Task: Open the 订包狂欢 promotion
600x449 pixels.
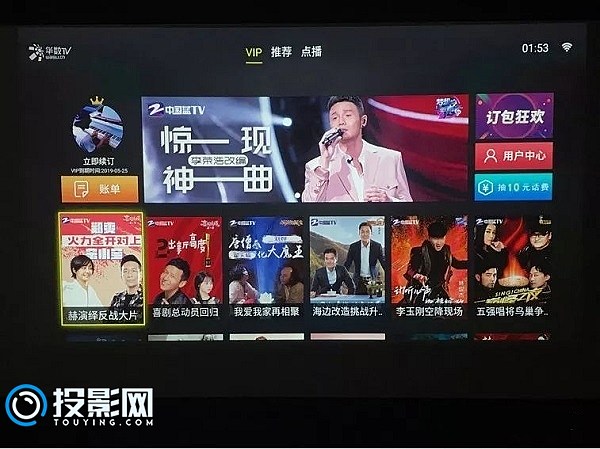Action: pyautogui.click(x=514, y=116)
